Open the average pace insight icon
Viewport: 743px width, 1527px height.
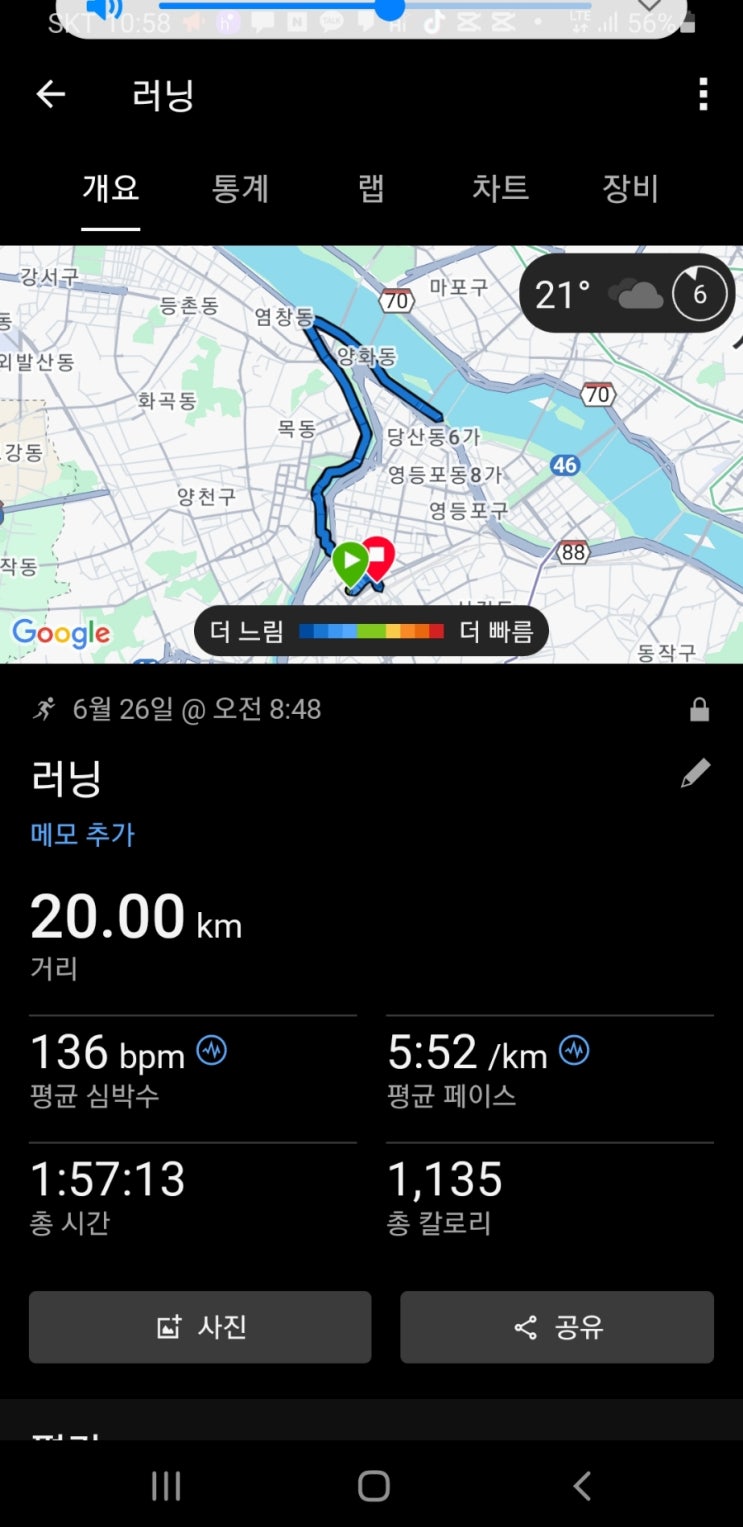[x=574, y=1051]
